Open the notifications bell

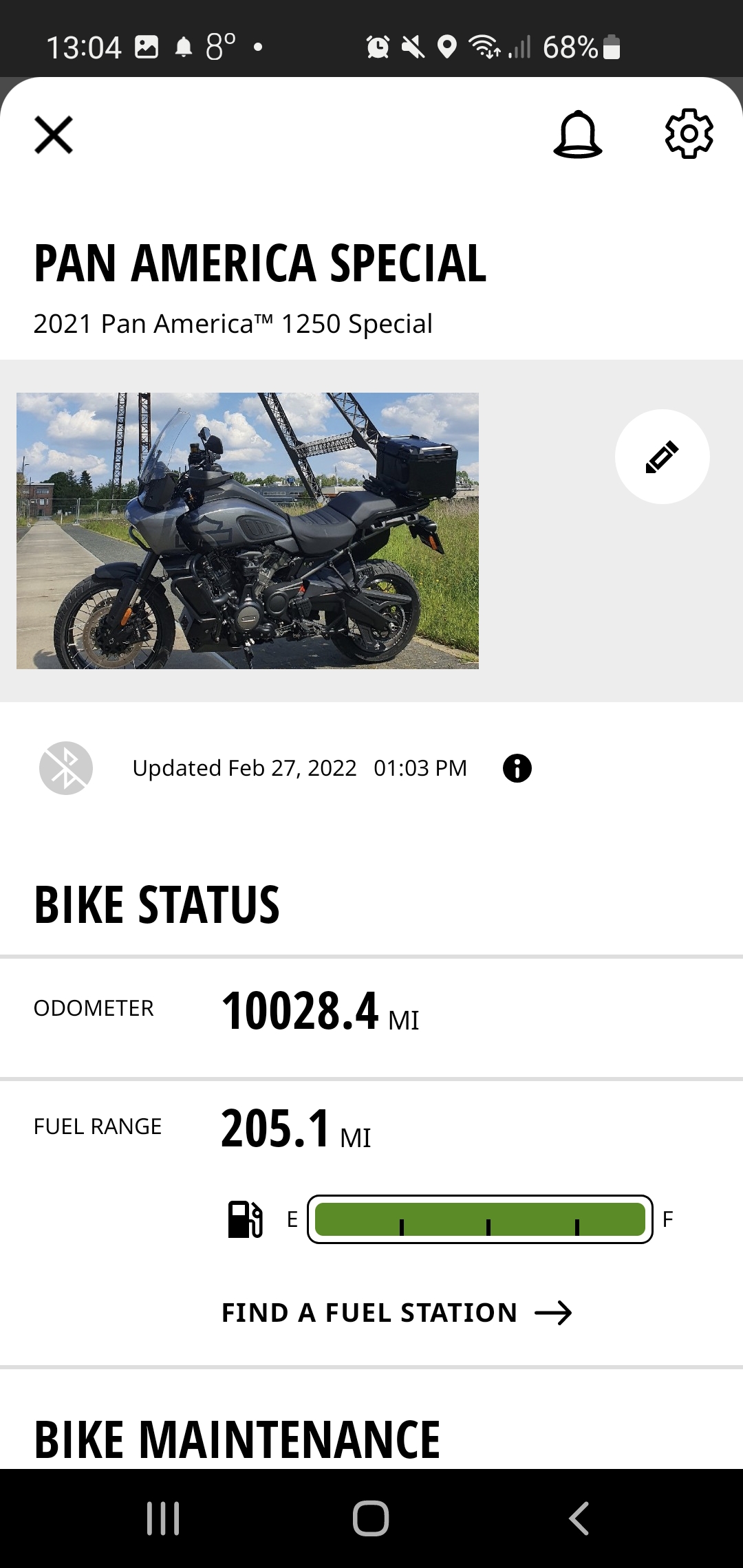click(577, 134)
